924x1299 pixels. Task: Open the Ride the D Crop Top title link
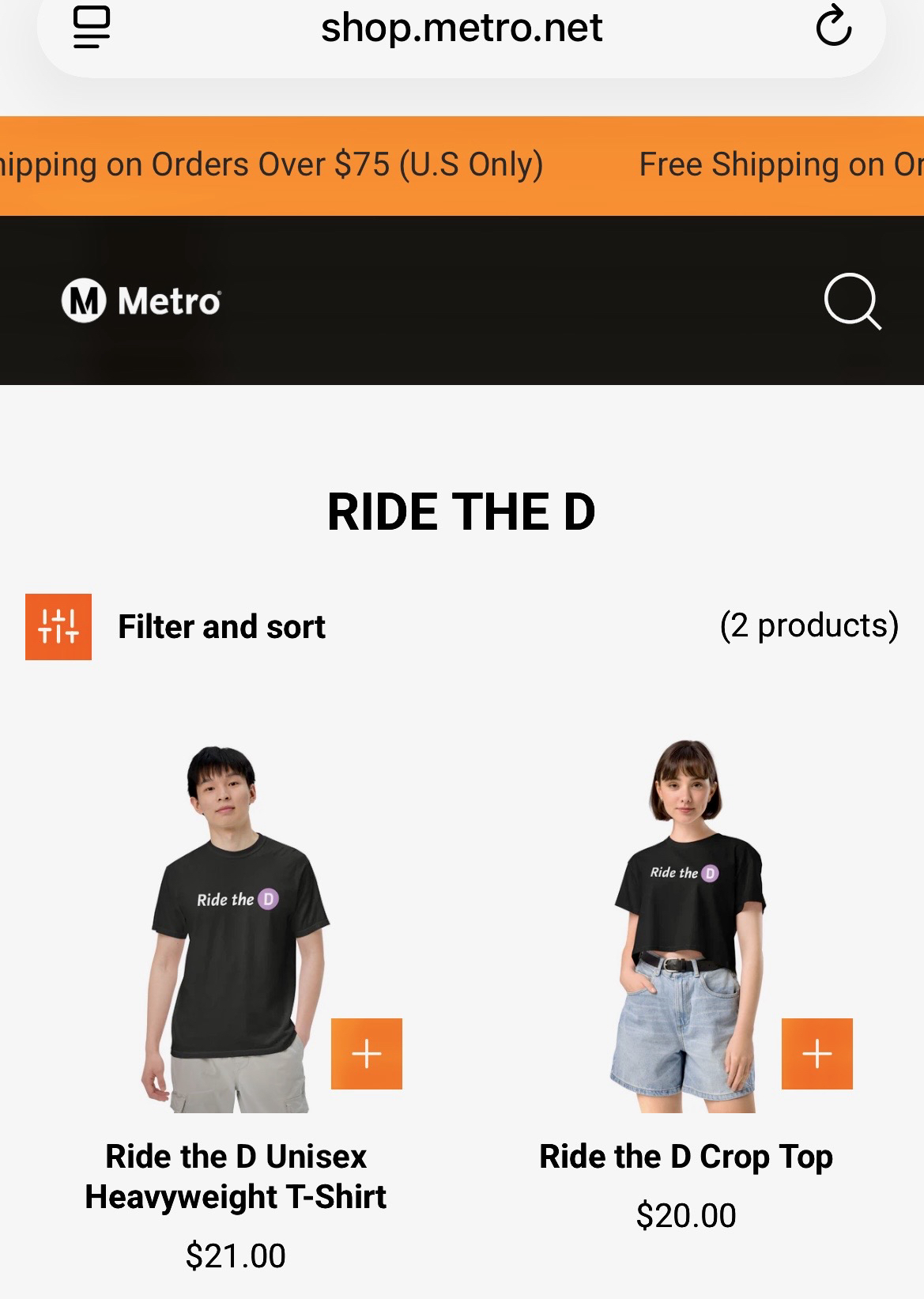685,1157
